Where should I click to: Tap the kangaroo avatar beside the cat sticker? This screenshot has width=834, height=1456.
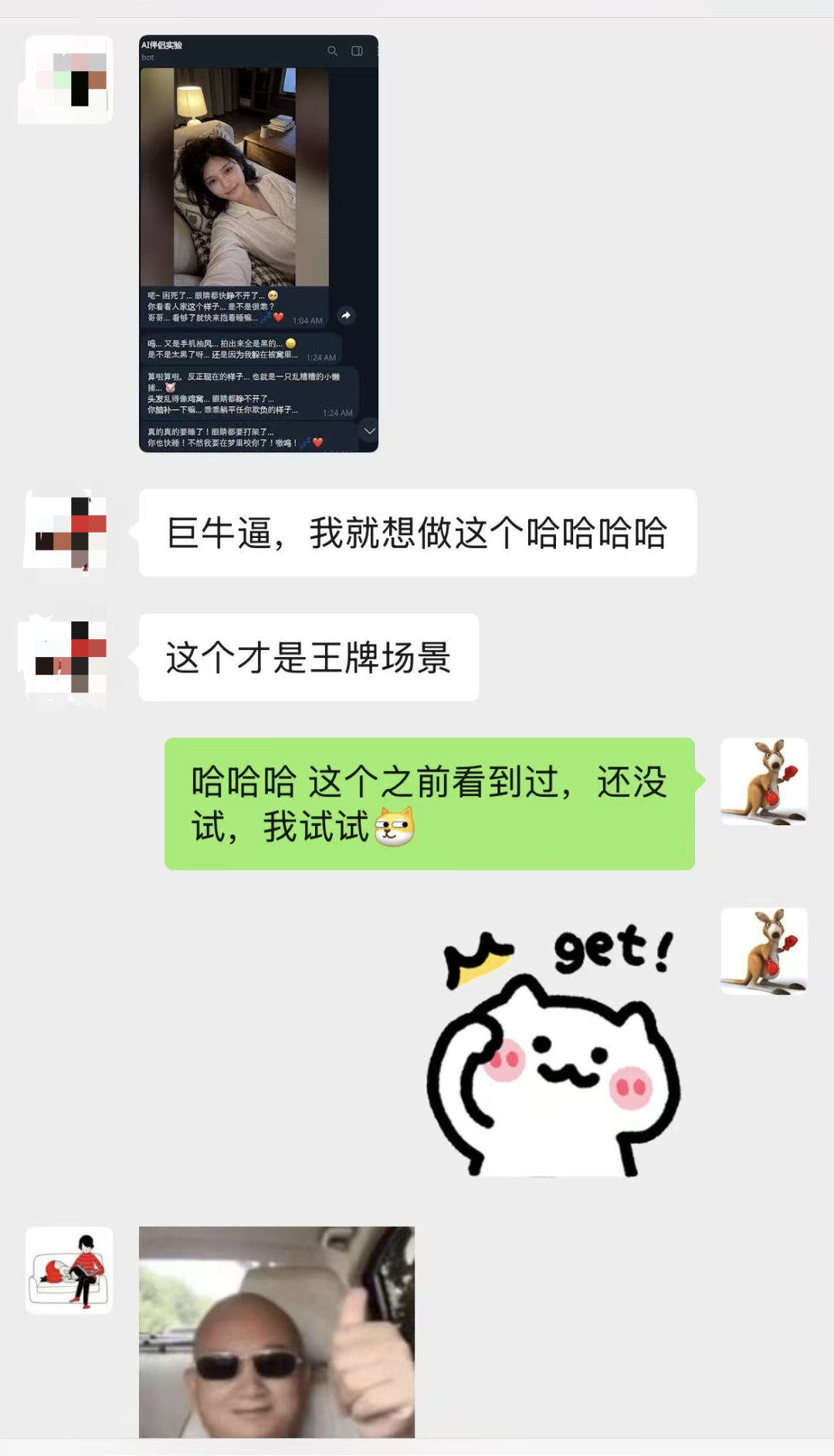(x=764, y=951)
